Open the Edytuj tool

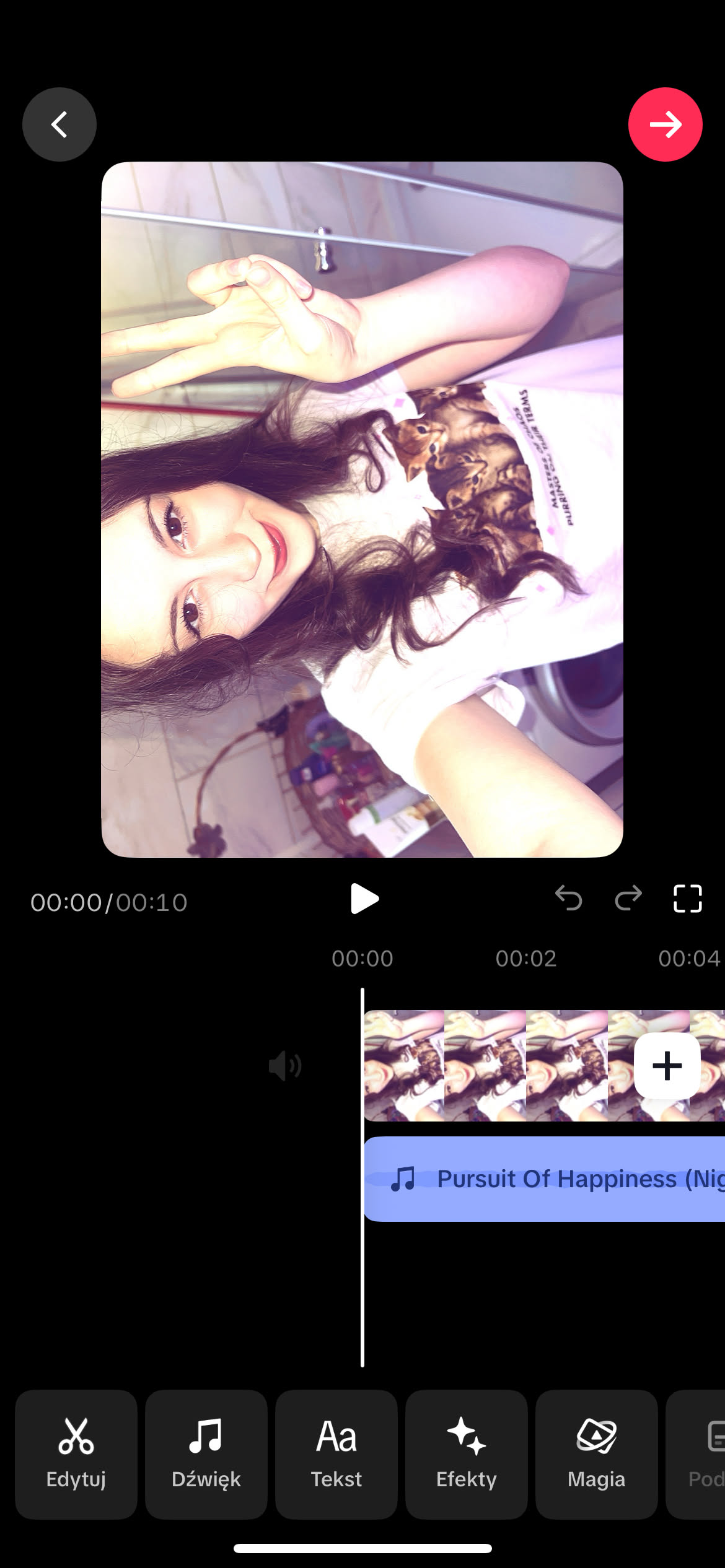[x=76, y=1454]
